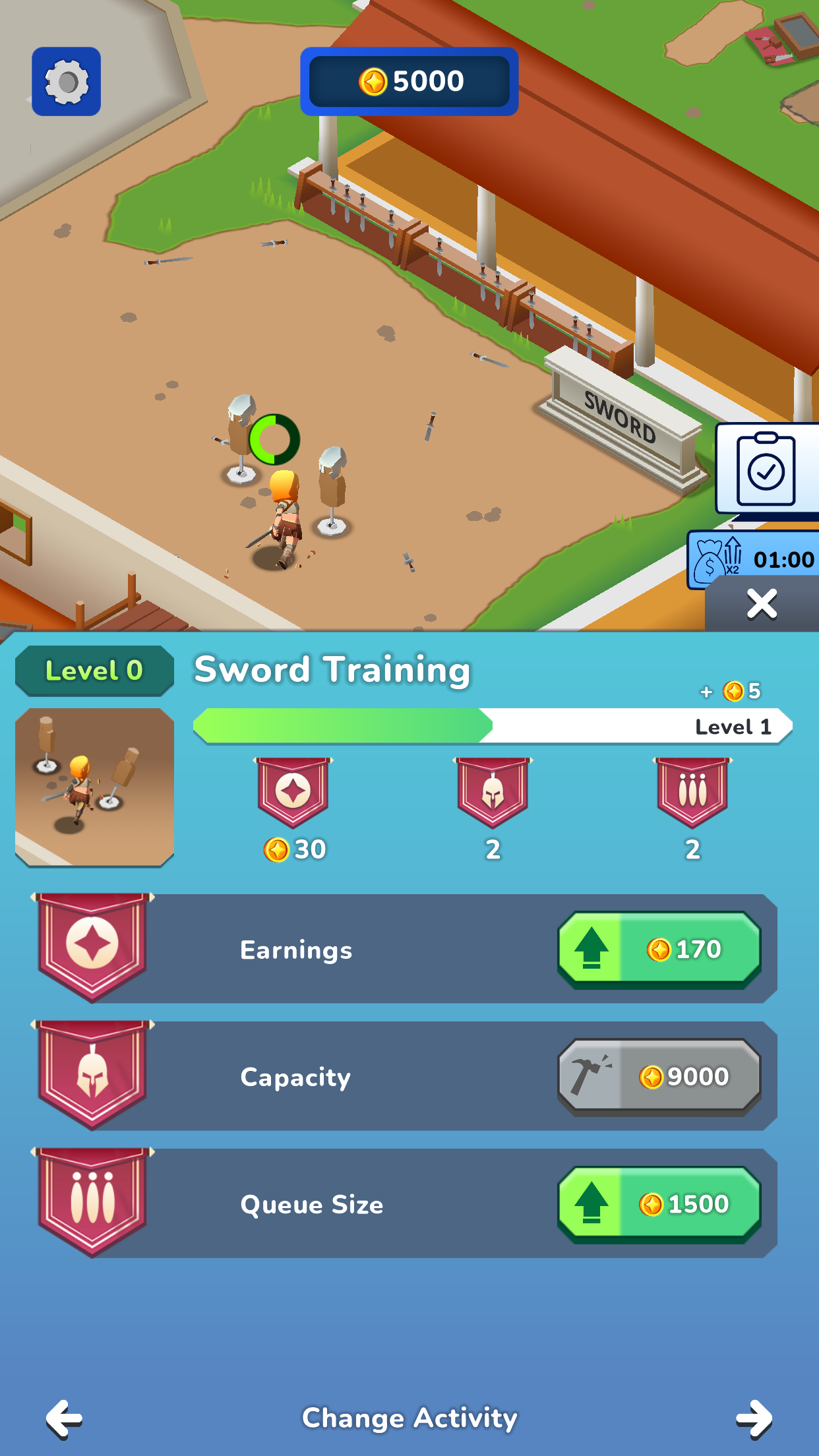Close the Sword Training panel

click(x=762, y=604)
